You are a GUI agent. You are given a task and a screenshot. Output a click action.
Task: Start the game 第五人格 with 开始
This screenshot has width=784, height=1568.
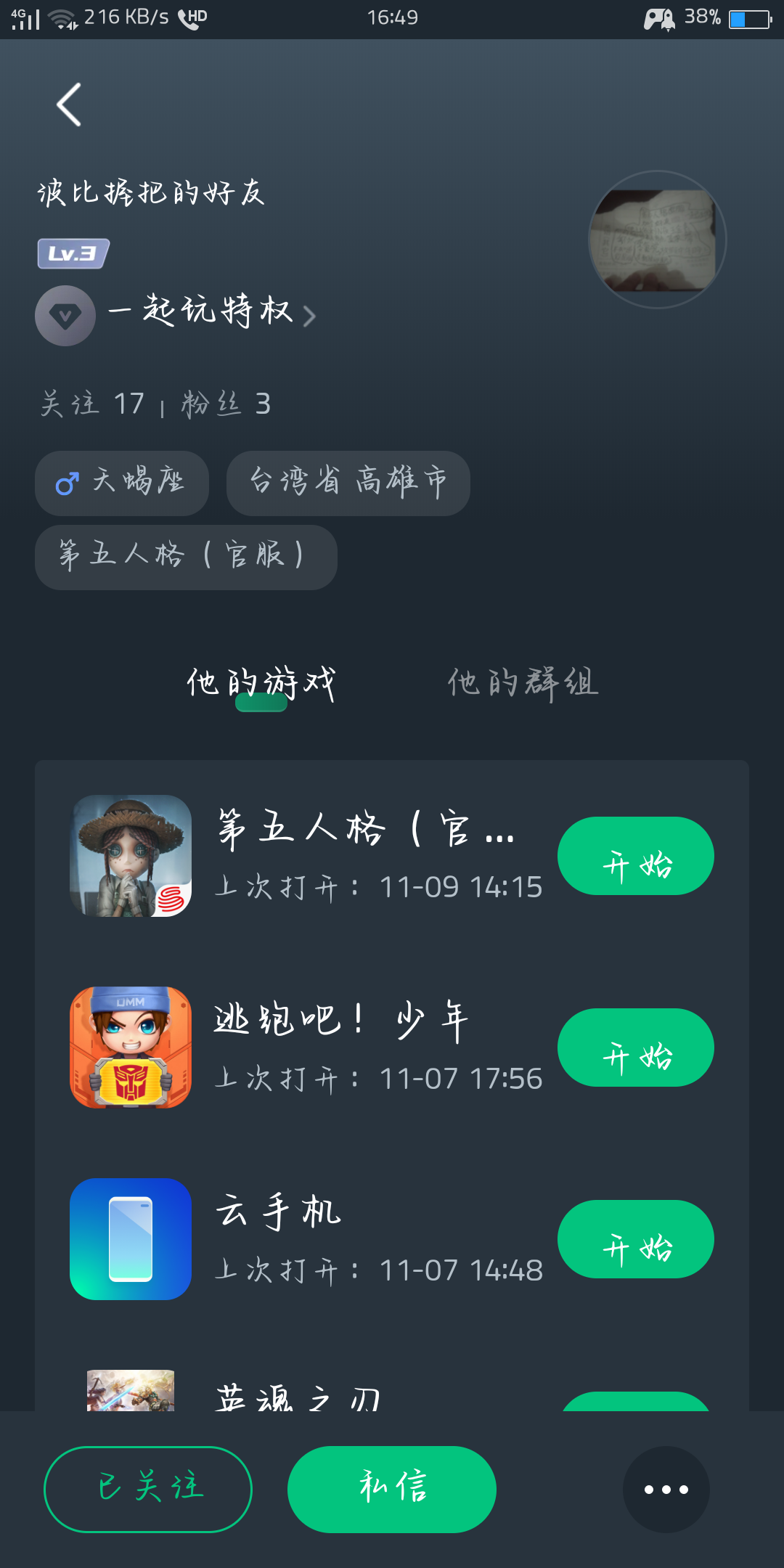tap(635, 856)
